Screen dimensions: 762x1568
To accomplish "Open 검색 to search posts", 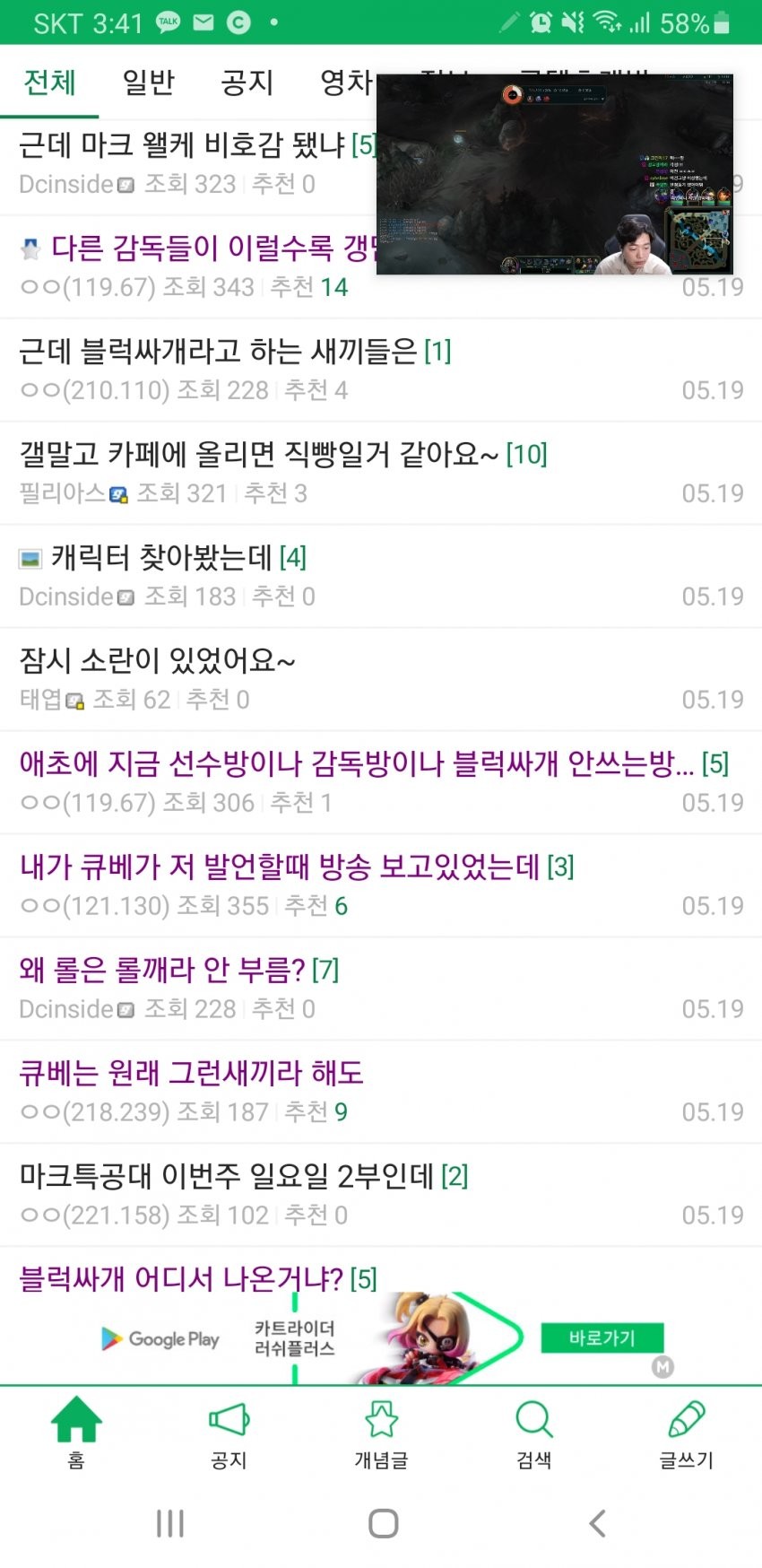I will [533, 1433].
